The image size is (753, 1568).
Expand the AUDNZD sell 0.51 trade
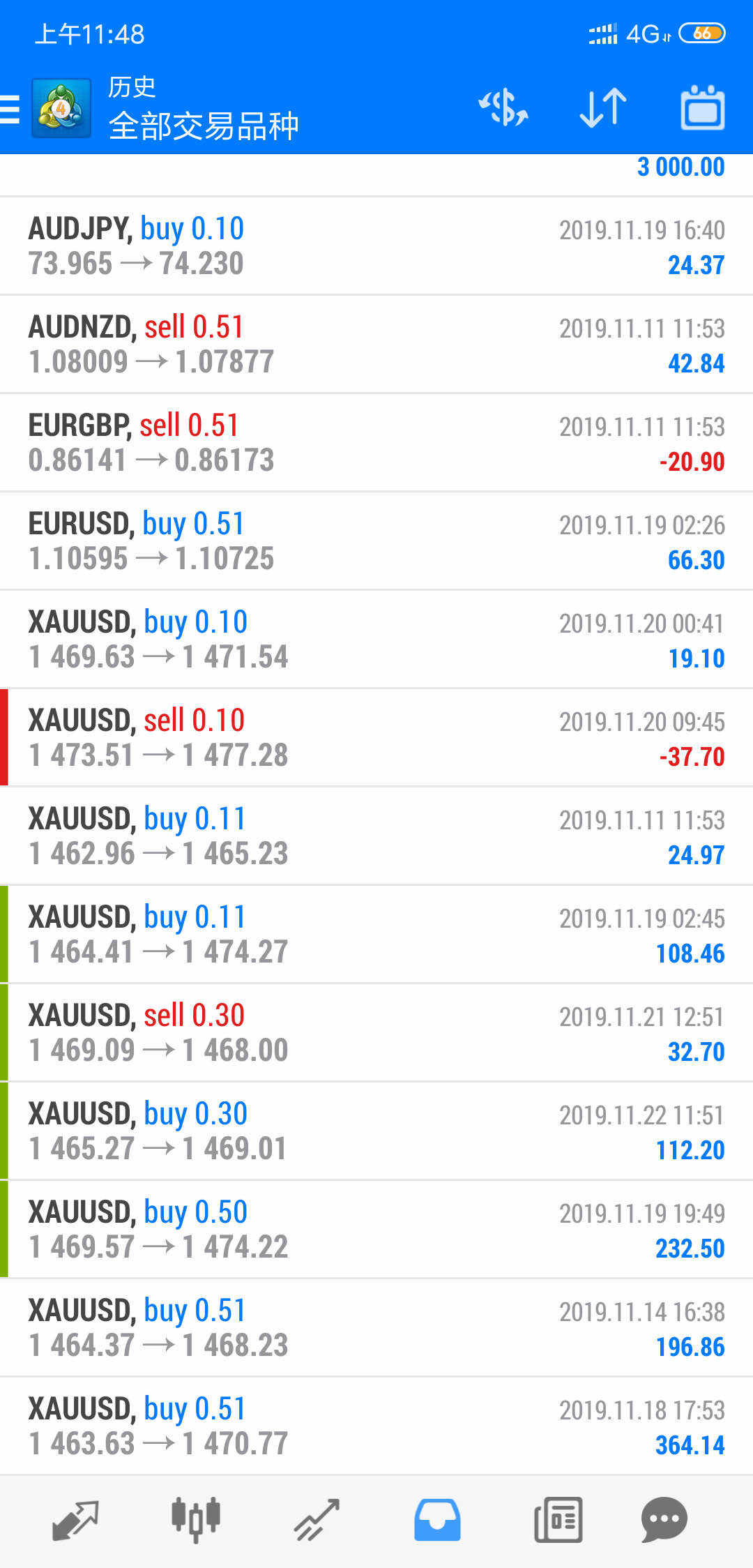click(x=376, y=345)
